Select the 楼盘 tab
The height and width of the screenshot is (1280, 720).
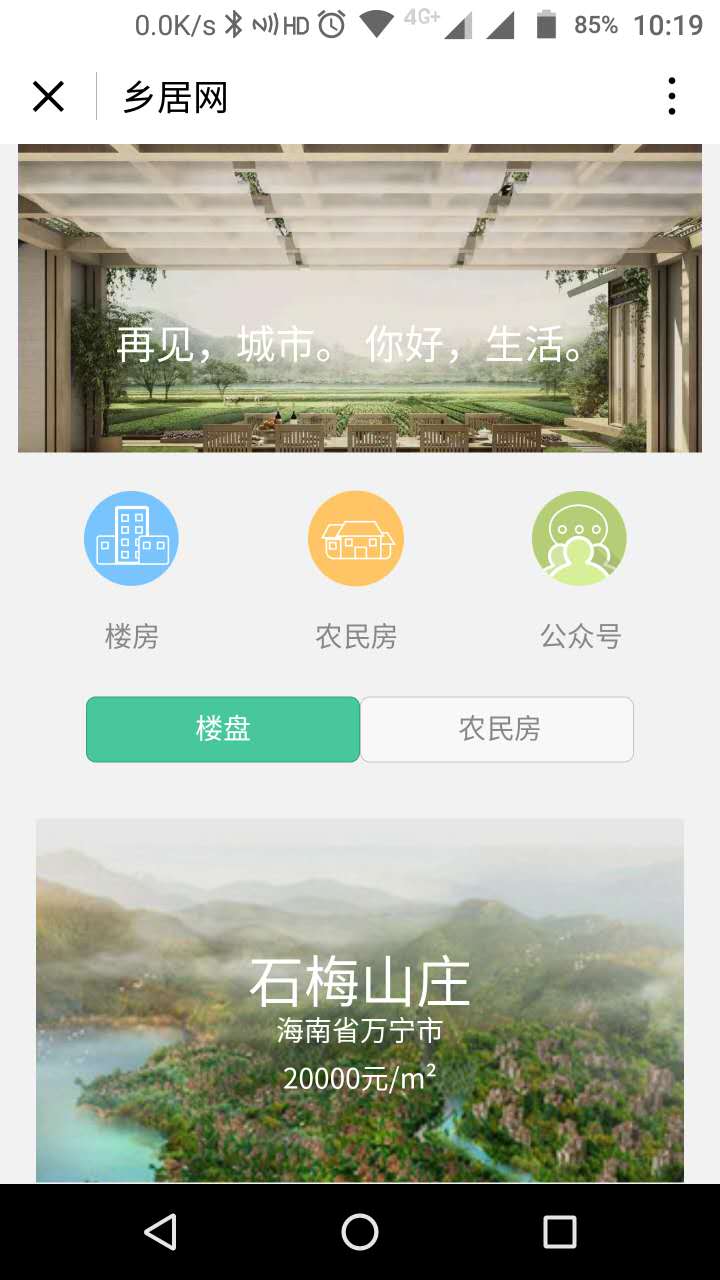tap(223, 729)
